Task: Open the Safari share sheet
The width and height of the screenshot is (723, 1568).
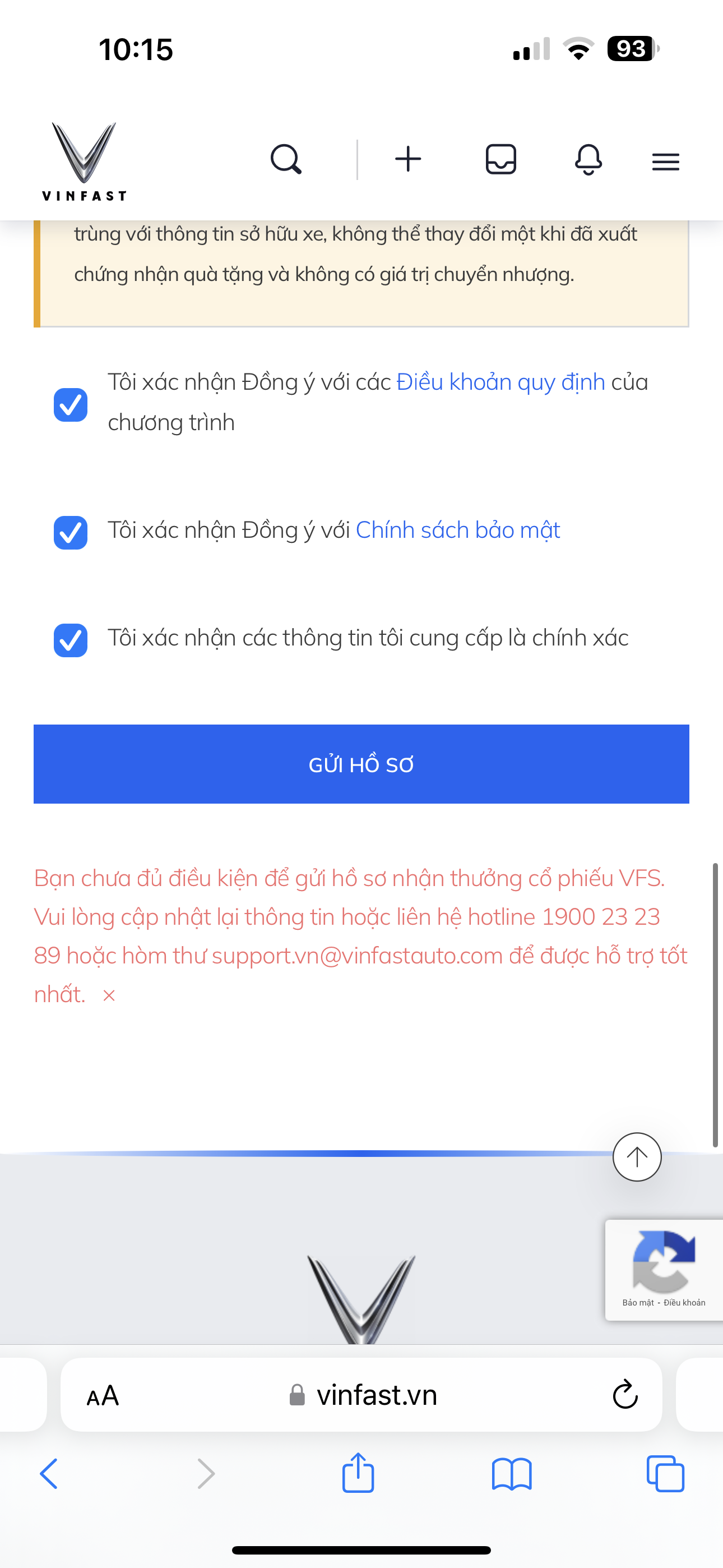Action: (x=358, y=1473)
